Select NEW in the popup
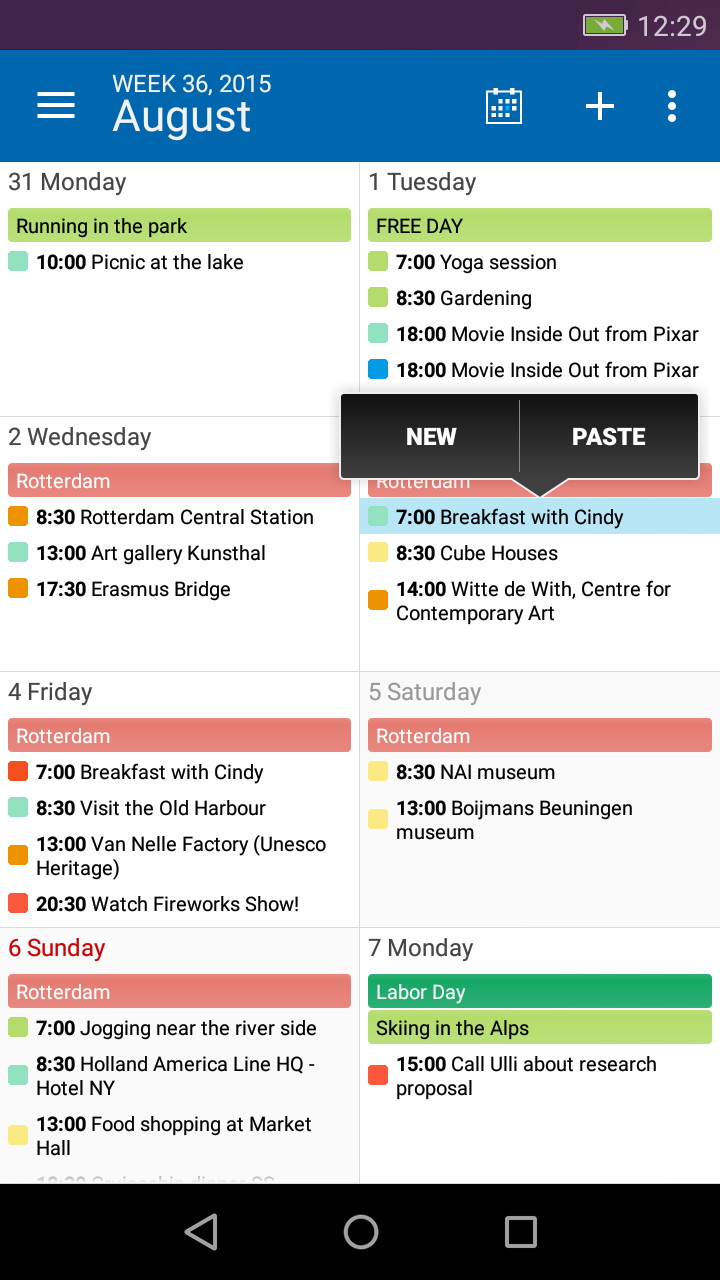The height and width of the screenshot is (1280, 720). pos(431,437)
